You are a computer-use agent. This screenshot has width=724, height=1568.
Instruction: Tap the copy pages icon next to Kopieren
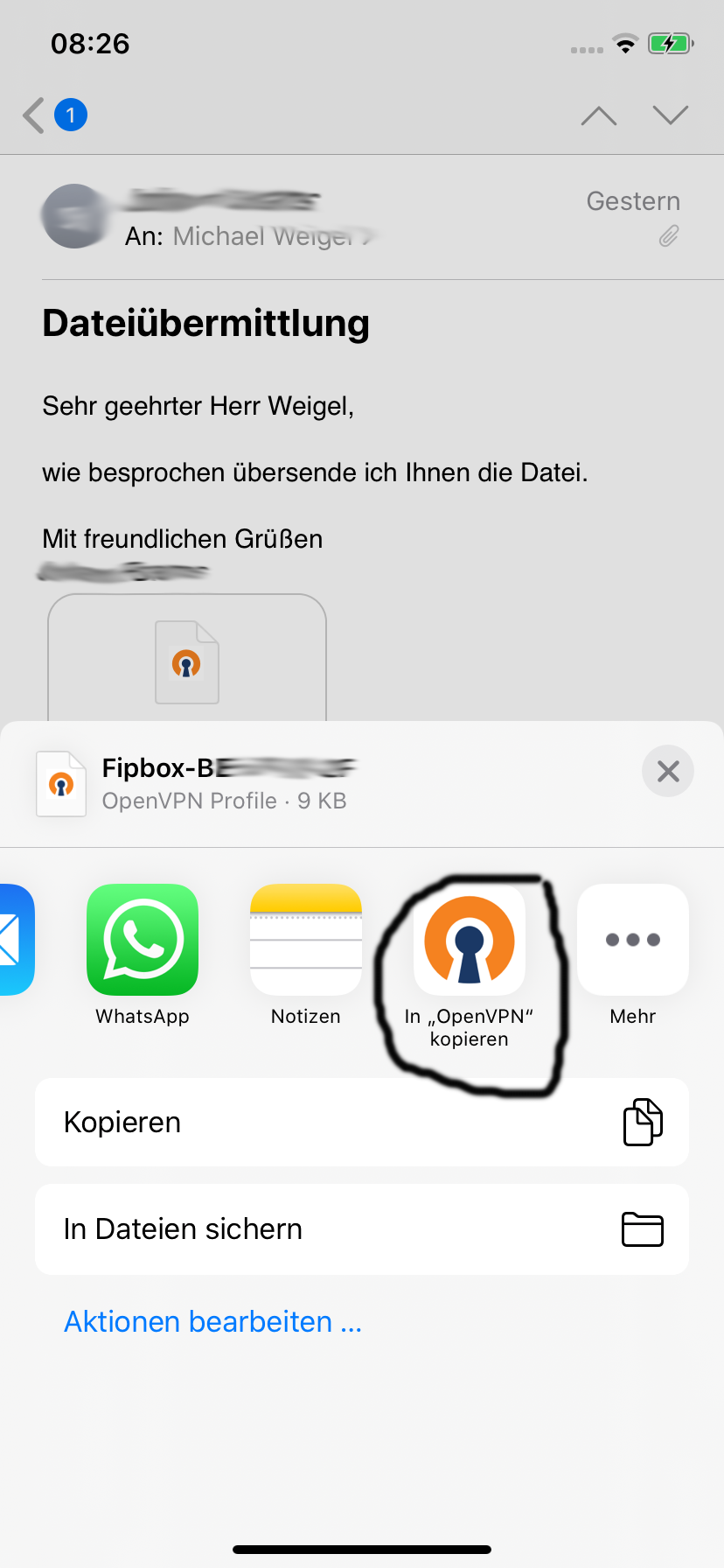(642, 1123)
